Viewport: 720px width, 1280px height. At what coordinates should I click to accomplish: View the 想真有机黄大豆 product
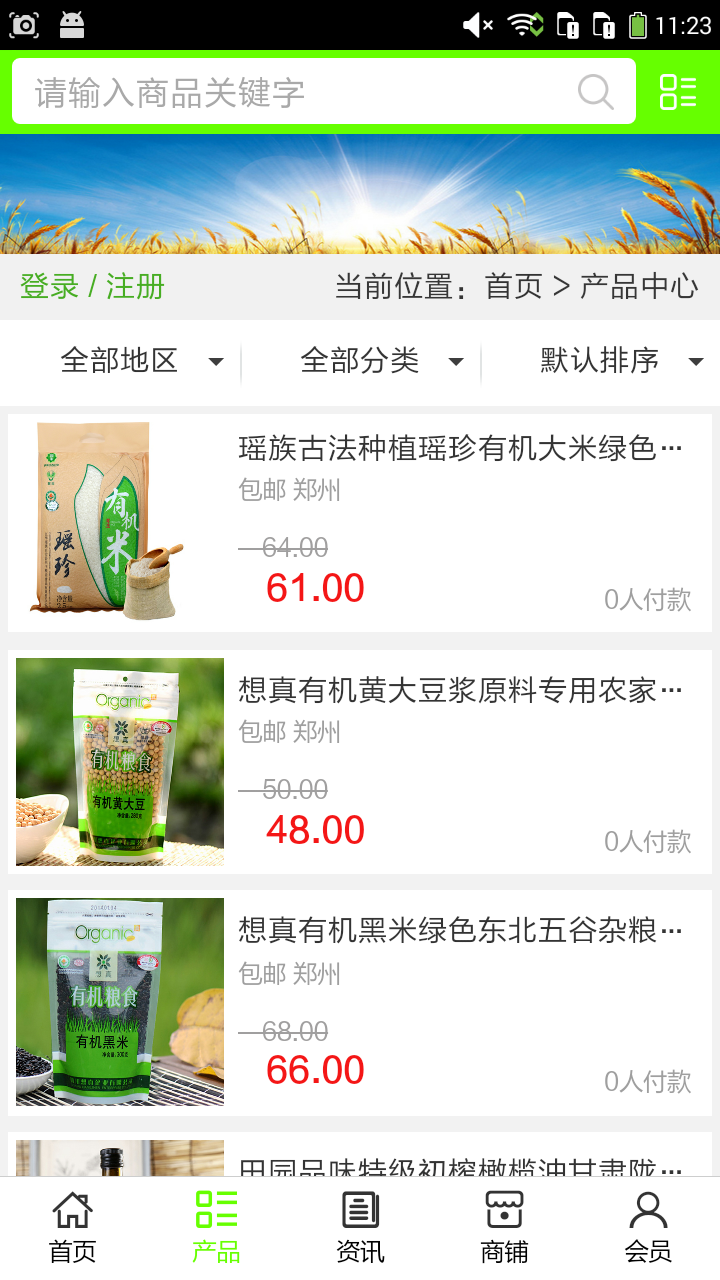click(460, 690)
